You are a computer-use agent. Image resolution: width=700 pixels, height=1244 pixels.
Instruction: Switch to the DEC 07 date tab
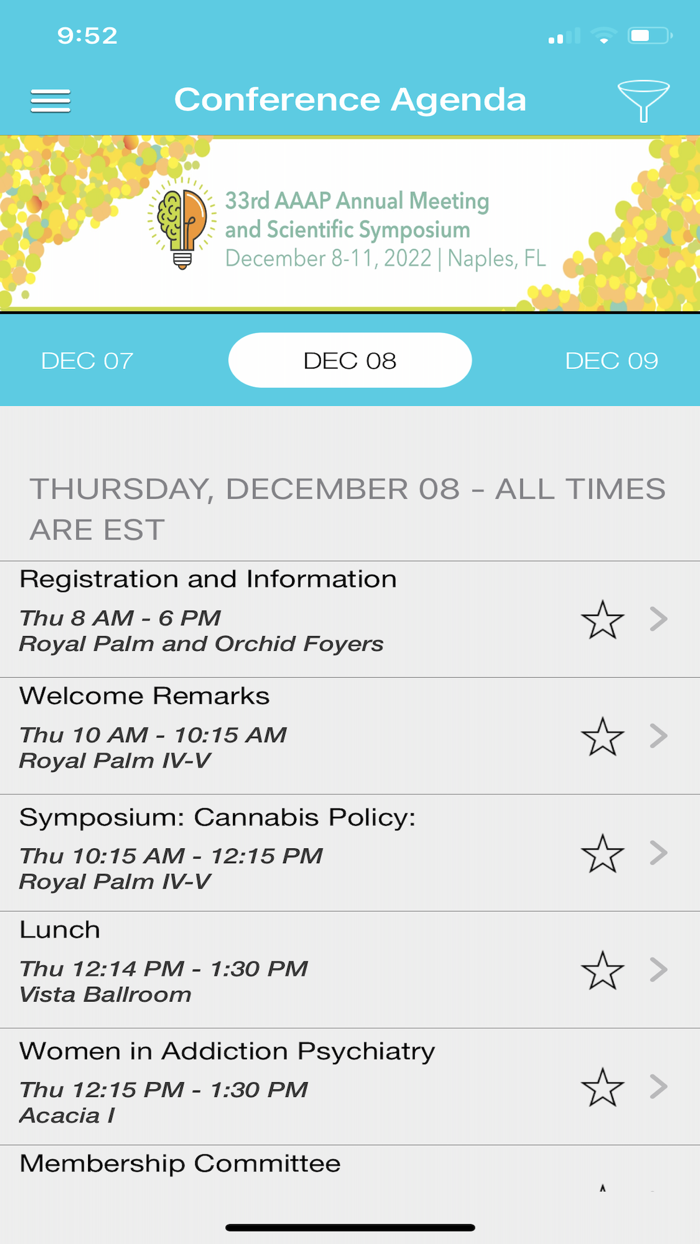[x=87, y=361]
